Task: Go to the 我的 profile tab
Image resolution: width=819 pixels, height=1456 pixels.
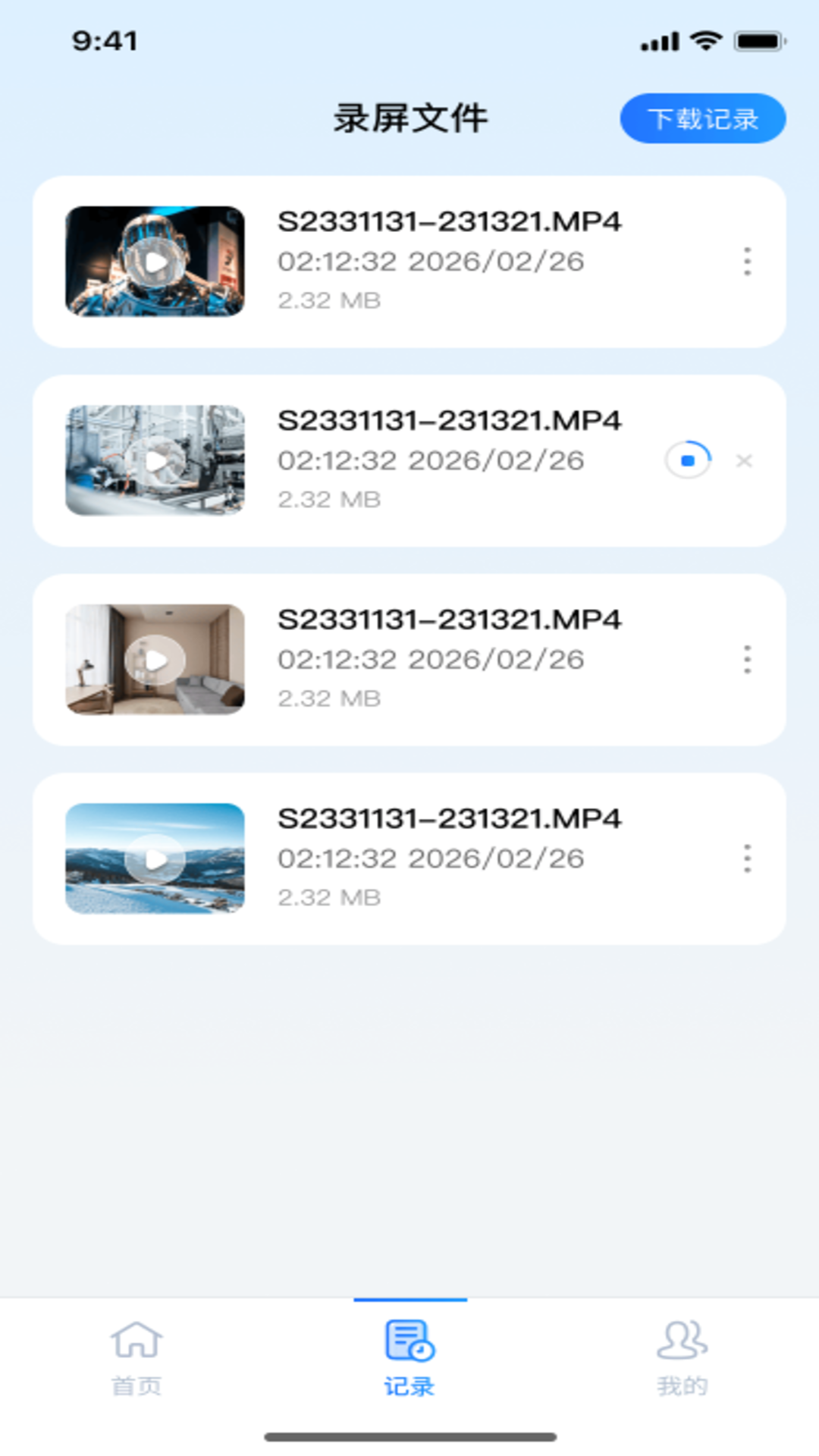Action: (682, 1357)
